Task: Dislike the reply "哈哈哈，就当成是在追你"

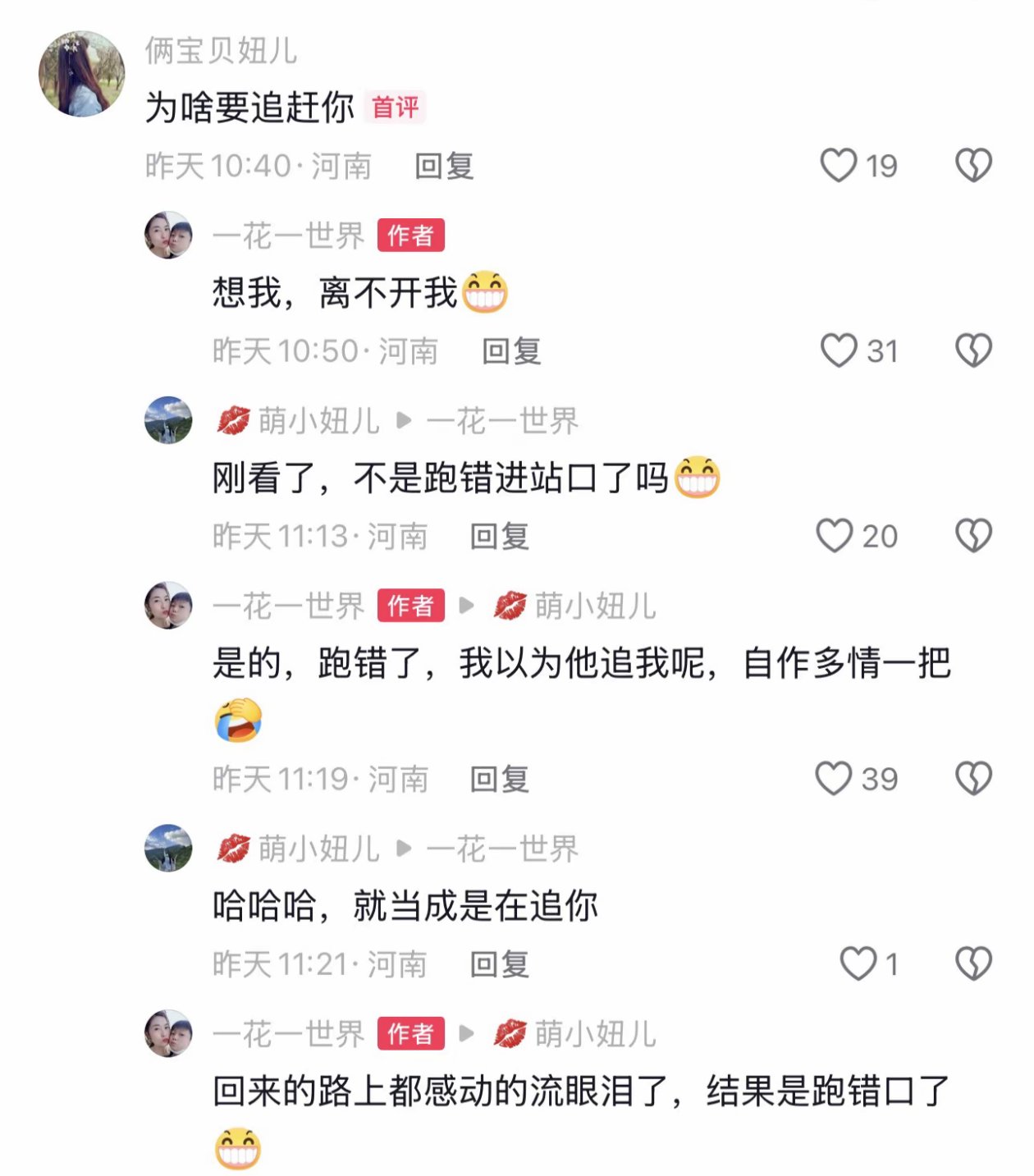Action: pos(973,963)
